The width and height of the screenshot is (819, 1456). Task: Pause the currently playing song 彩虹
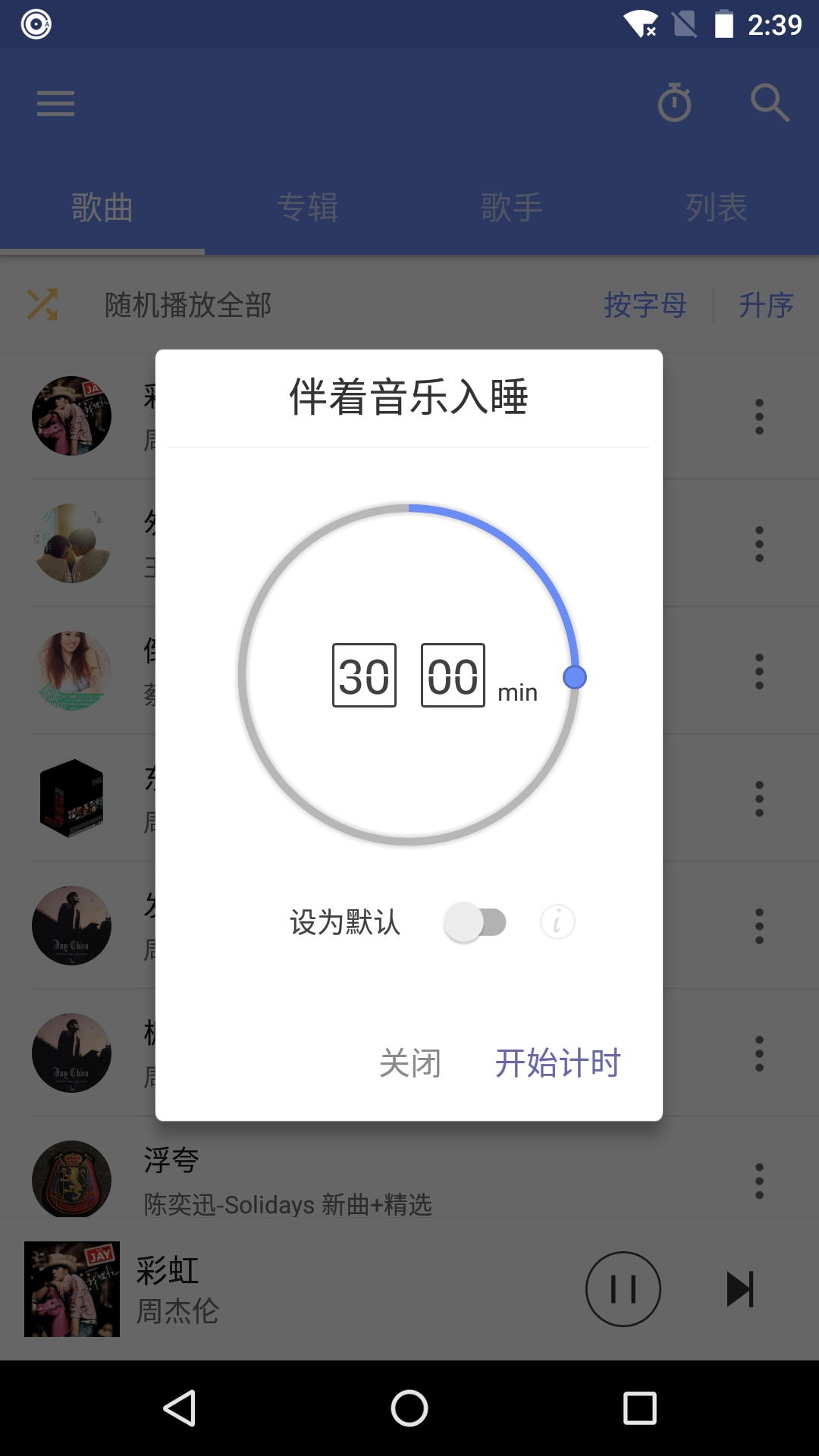coord(623,1288)
